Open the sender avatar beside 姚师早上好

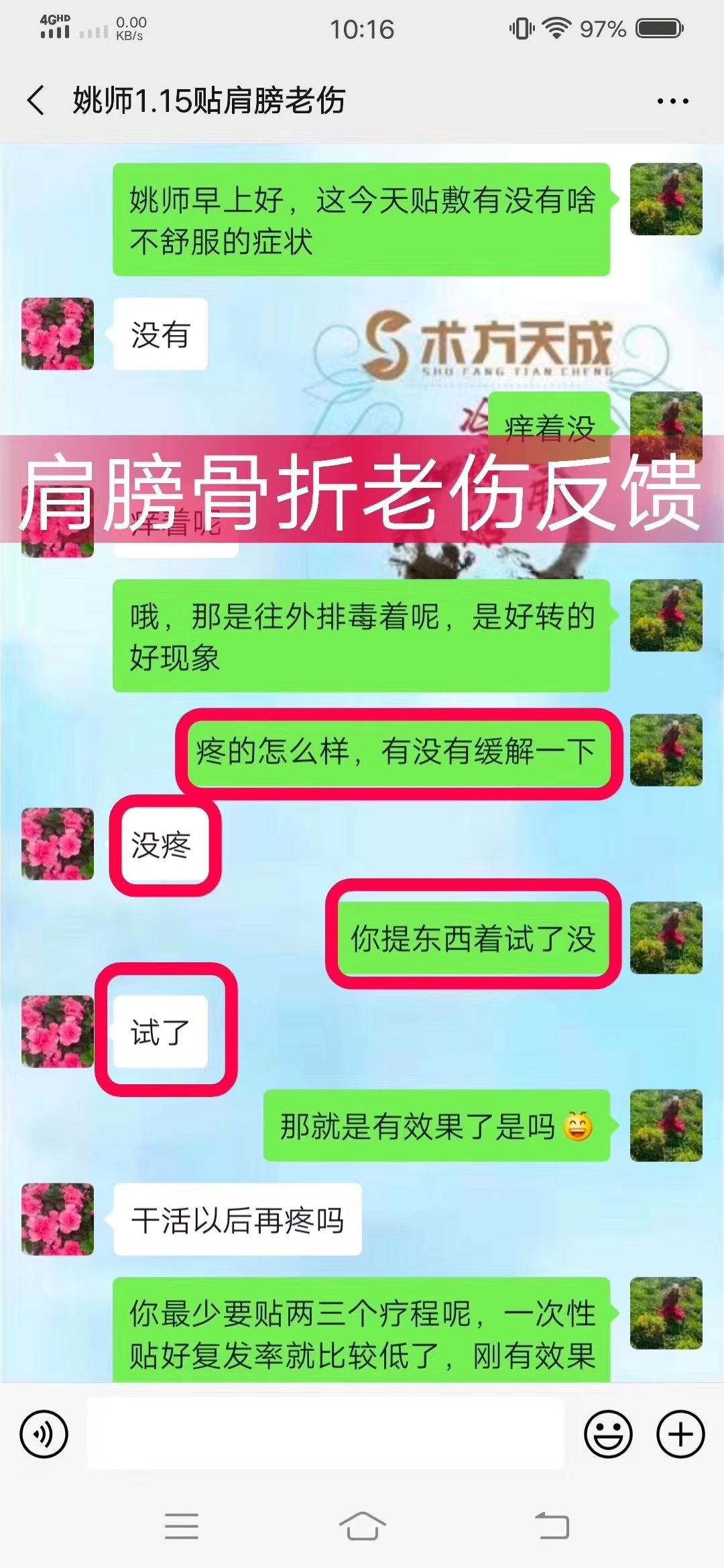pos(666,199)
